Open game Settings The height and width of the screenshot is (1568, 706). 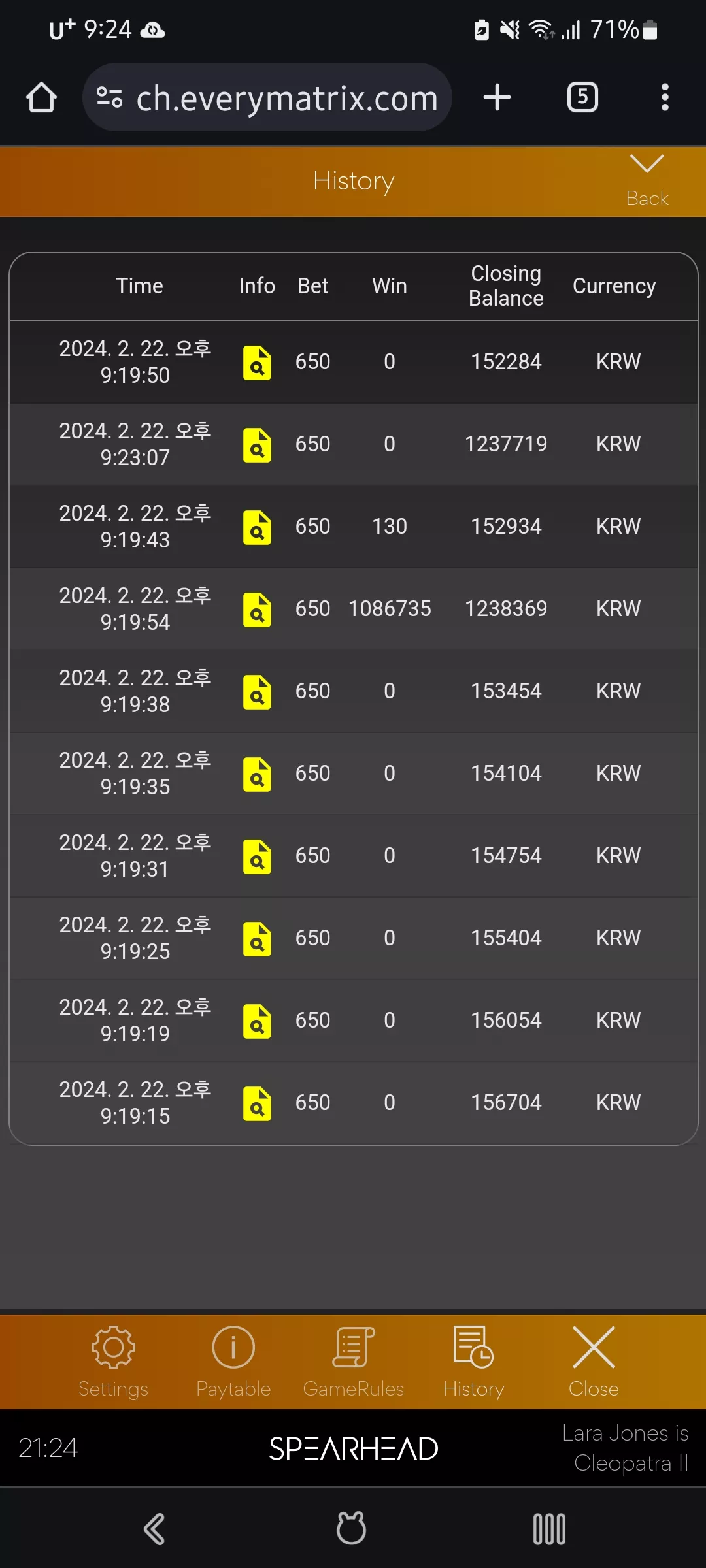click(x=113, y=1362)
